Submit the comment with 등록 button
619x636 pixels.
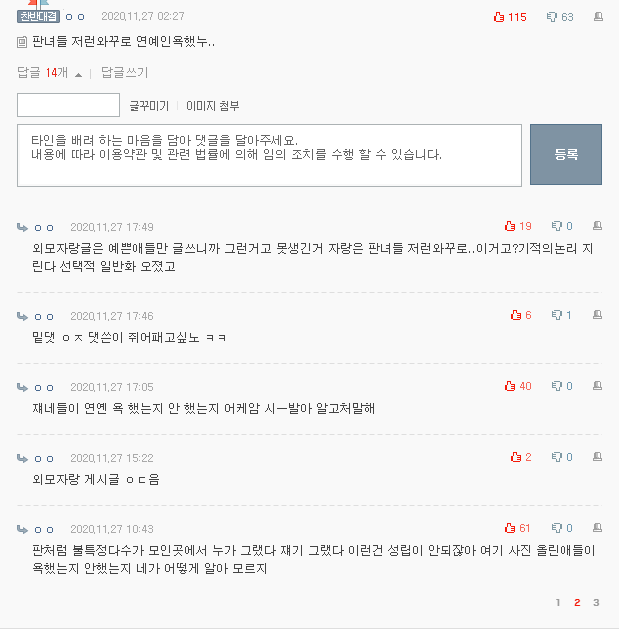565,154
